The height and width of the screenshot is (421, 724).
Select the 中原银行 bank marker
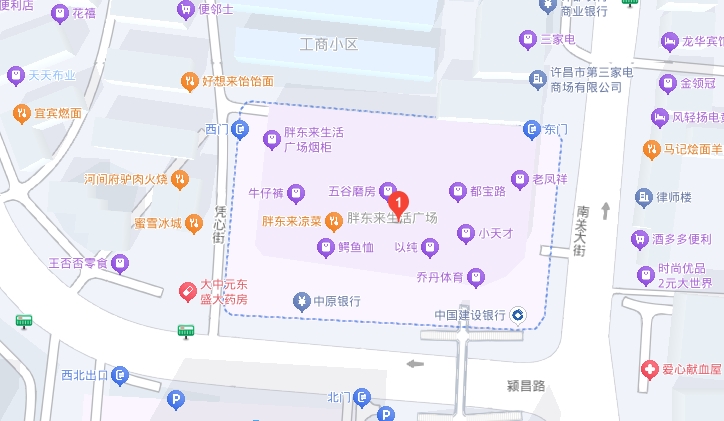(299, 301)
